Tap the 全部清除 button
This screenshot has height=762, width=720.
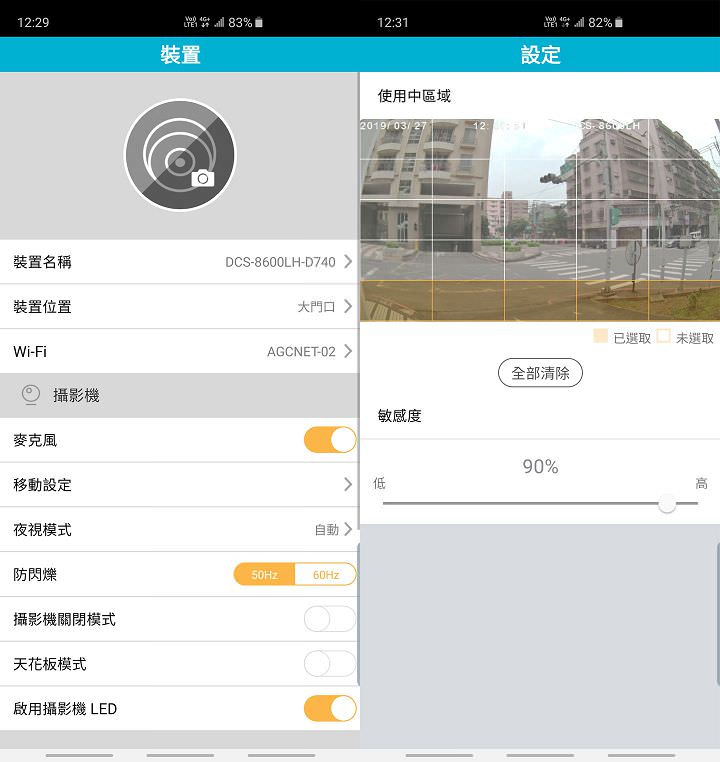pos(540,373)
